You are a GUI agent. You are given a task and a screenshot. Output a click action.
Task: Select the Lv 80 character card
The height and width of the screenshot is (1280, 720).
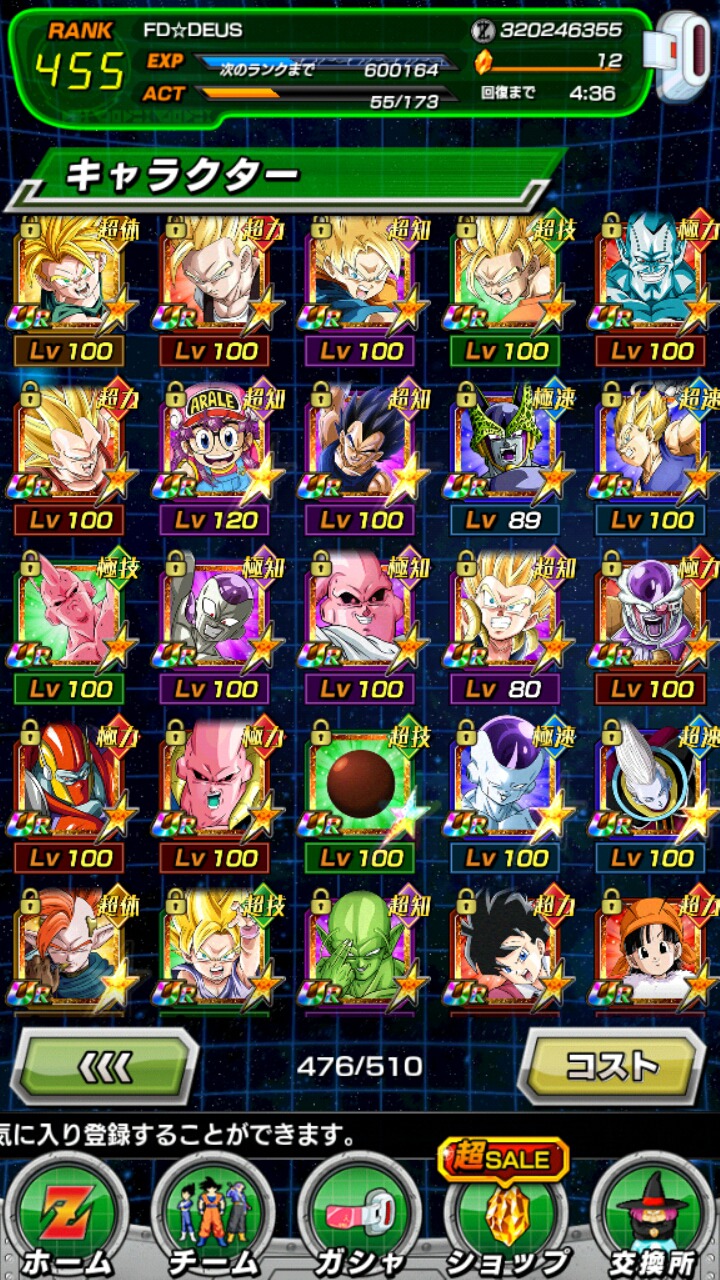tap(506, 610)
